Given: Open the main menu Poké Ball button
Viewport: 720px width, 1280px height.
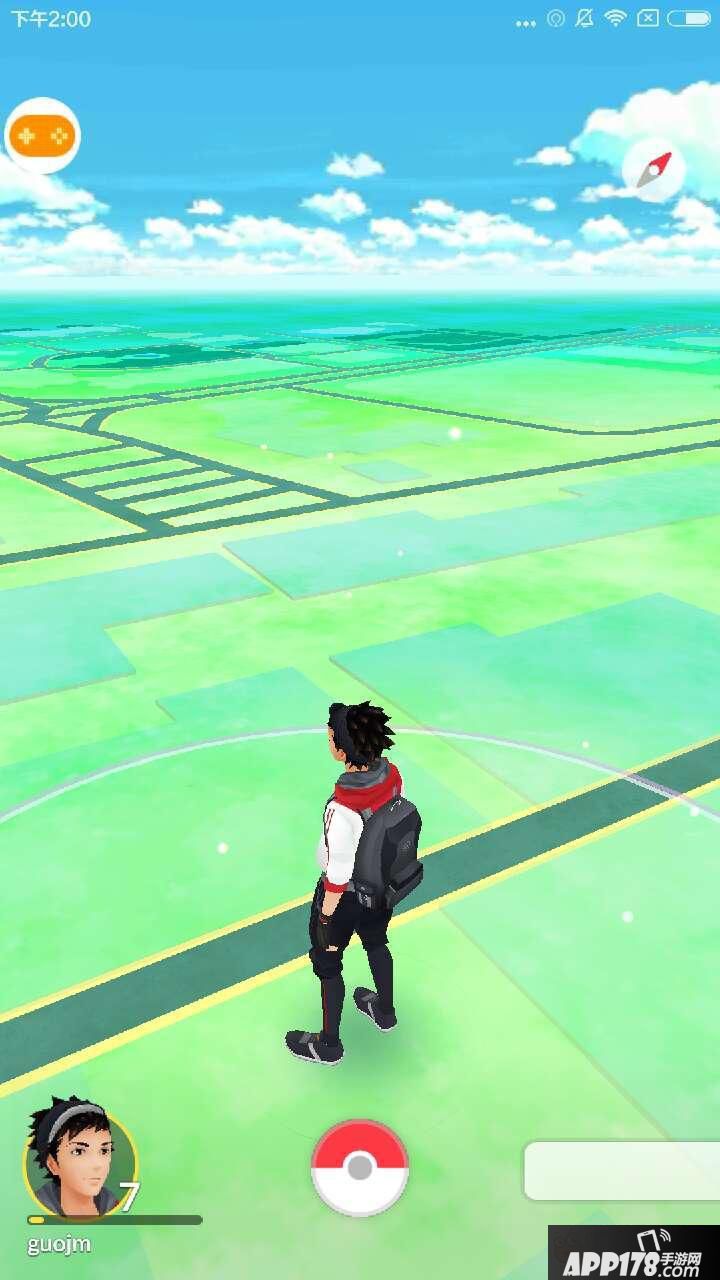Looking at the screenshot, I should pyautogui.click(x=360, y=1167).
